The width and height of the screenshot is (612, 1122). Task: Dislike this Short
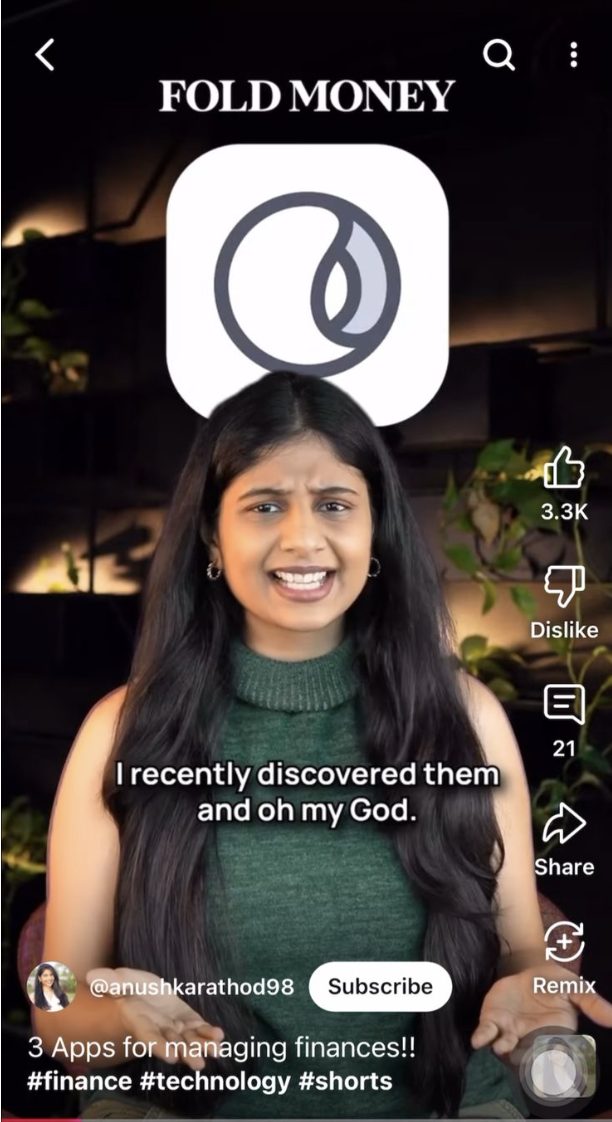coord(563,587)
